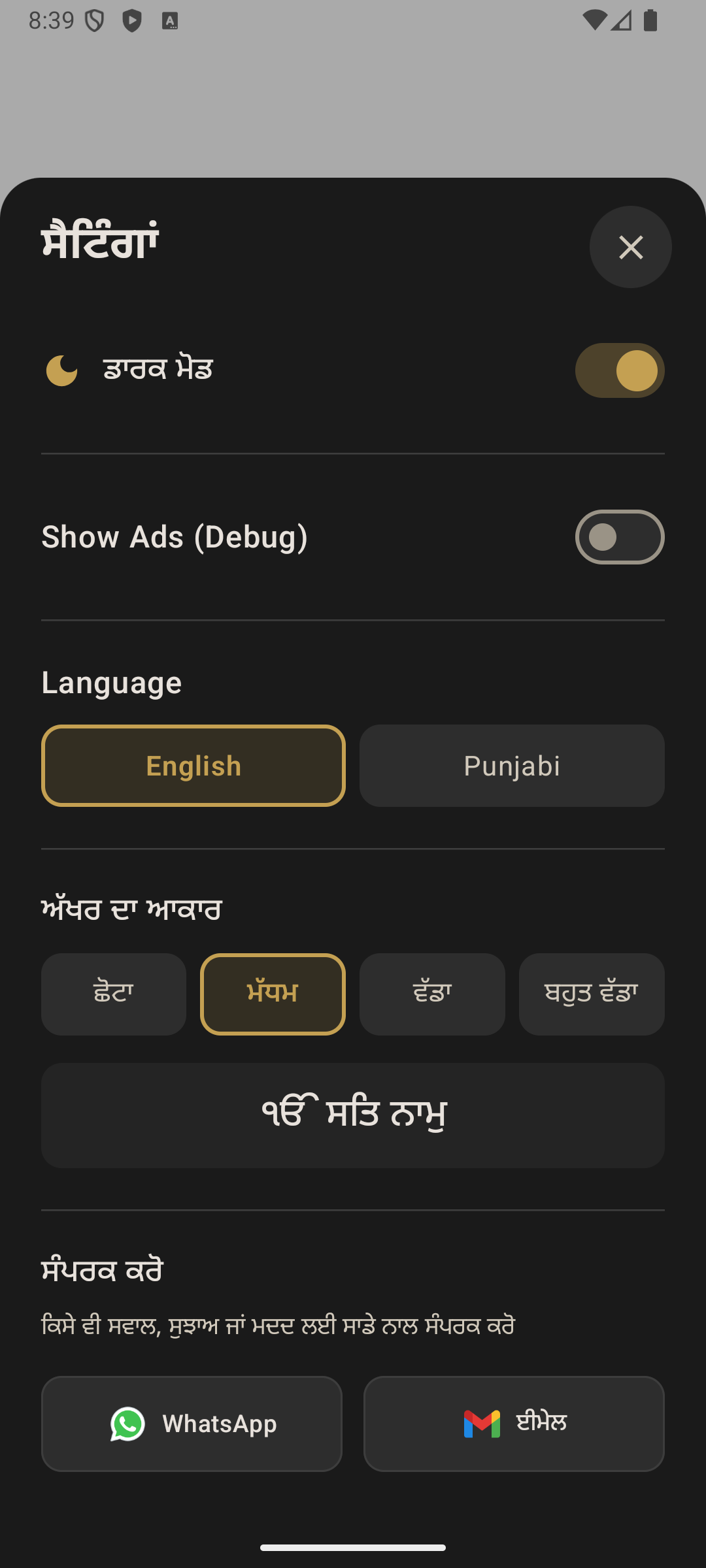Switch dark mode switch to light theme
The width and height of the screenshot is (706, 1568).
620,370
